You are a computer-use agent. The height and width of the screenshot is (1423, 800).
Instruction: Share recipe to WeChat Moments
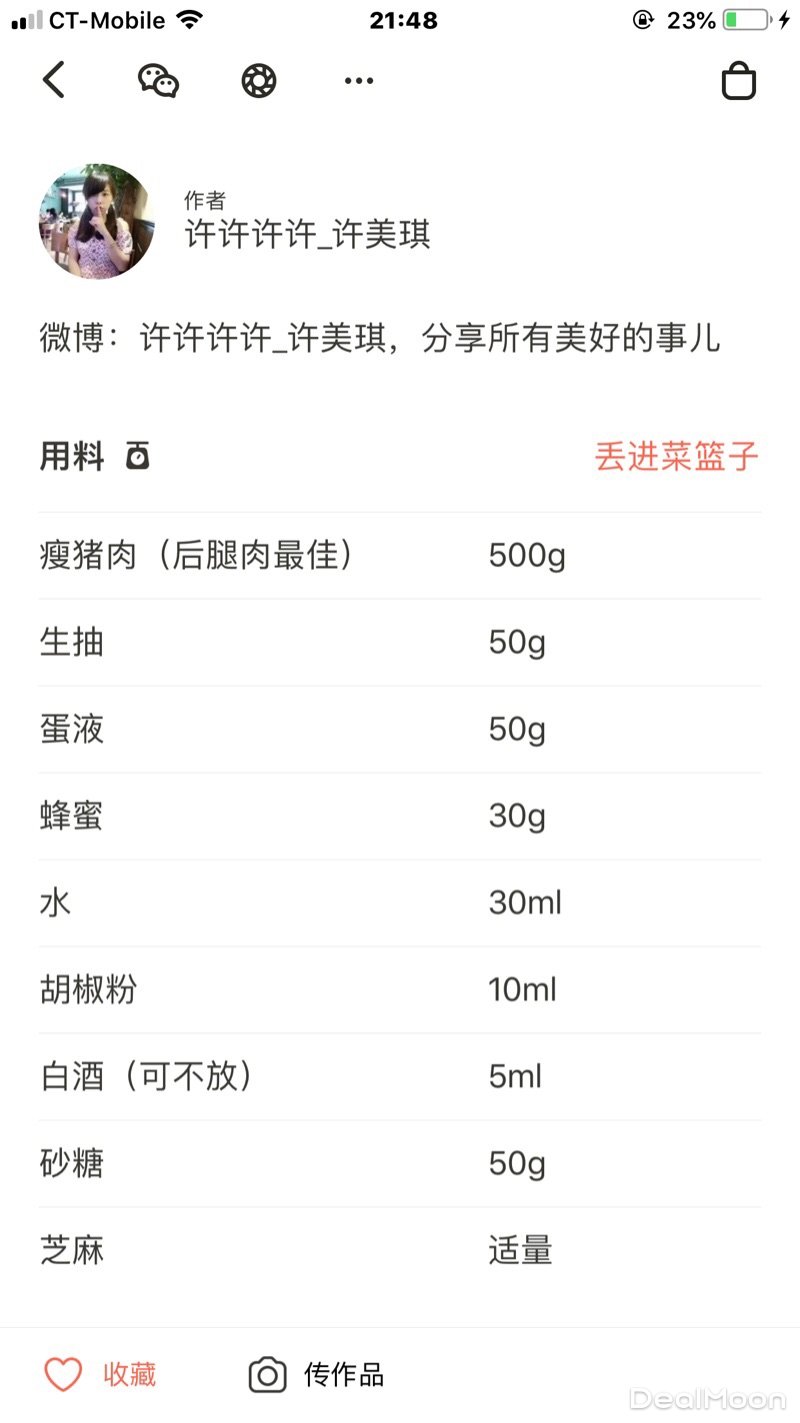259,80
